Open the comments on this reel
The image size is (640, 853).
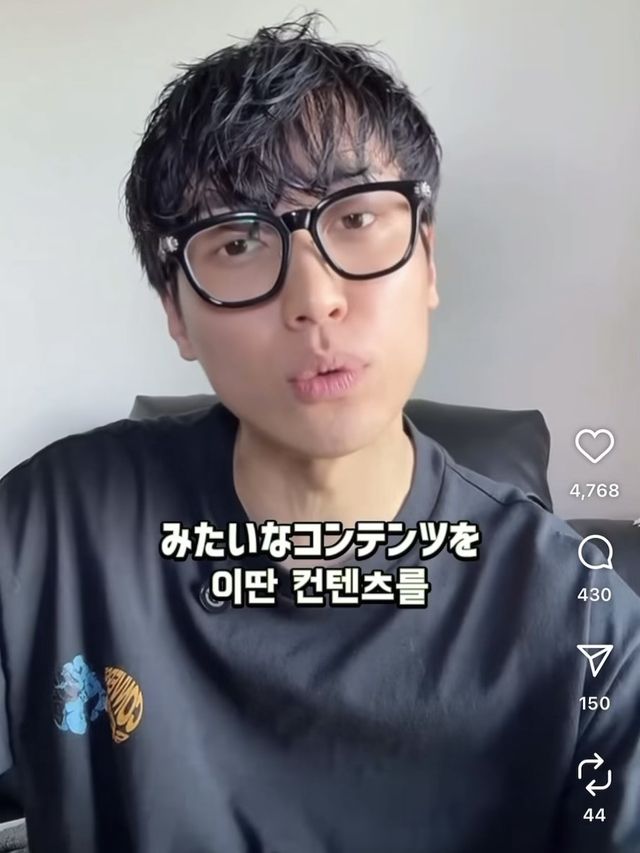click(594, 552)
